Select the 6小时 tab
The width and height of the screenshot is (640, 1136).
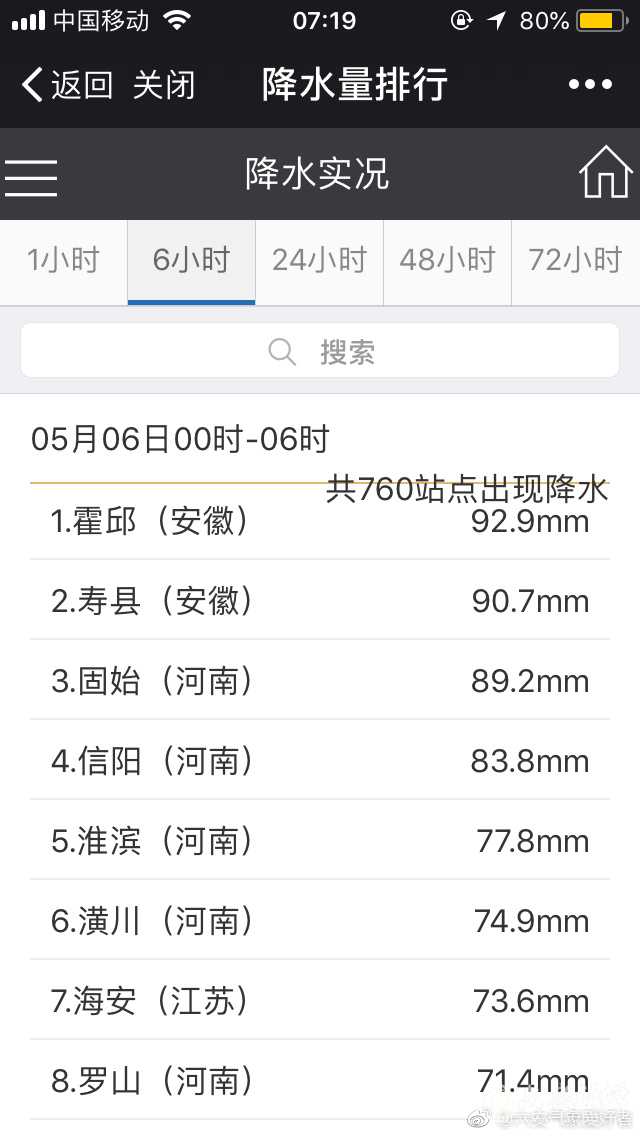(x=191, y=261)
